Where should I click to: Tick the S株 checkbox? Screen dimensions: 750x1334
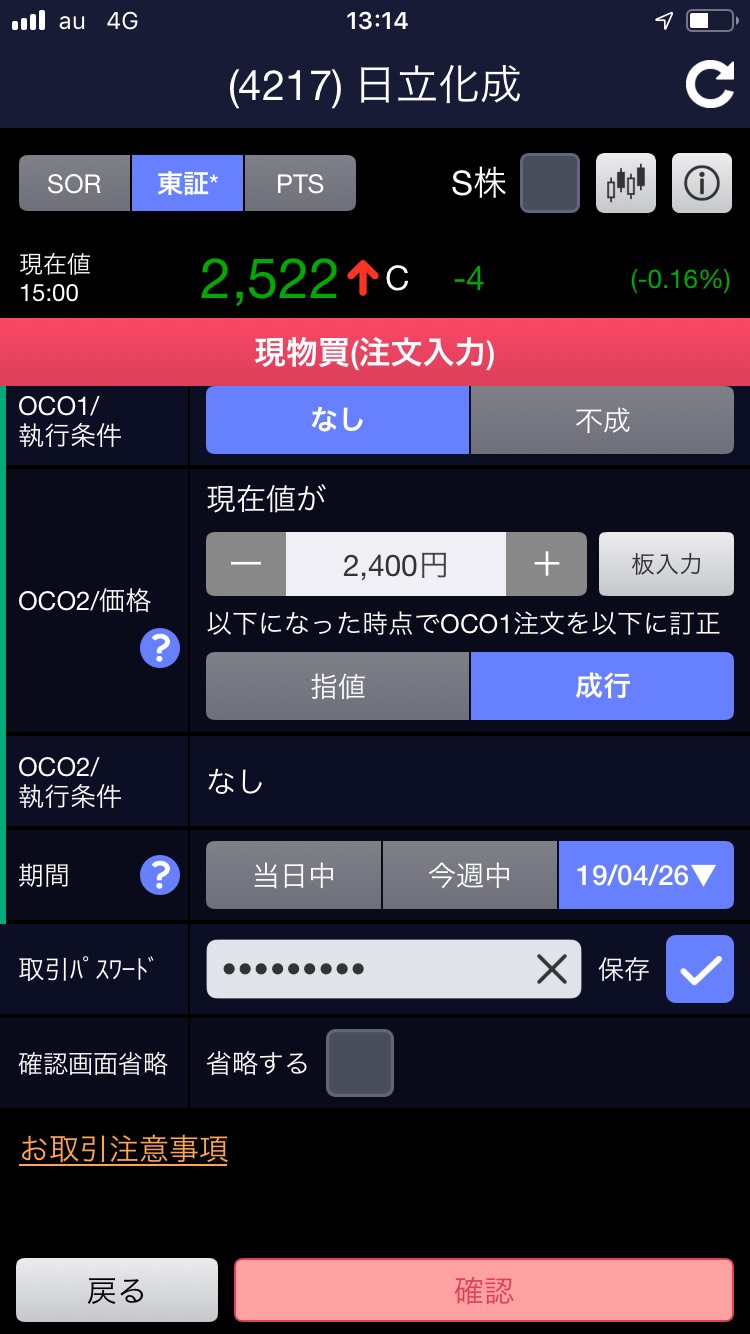[549, 183]
